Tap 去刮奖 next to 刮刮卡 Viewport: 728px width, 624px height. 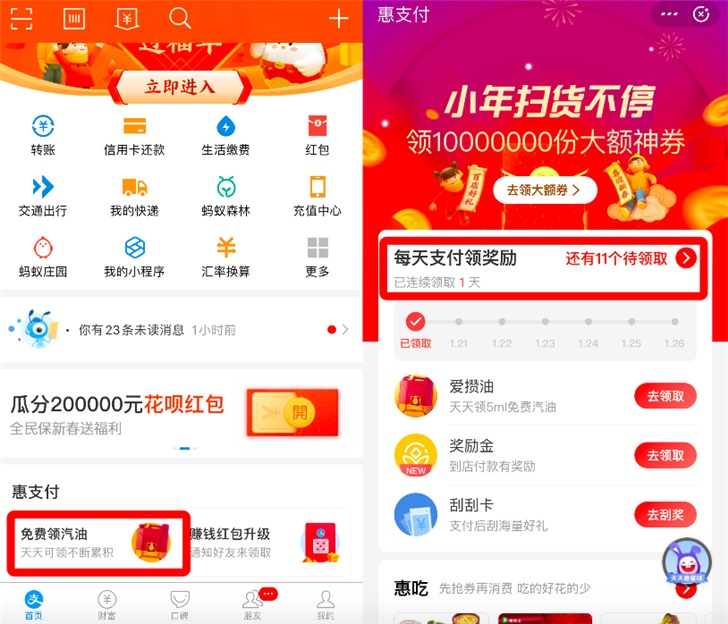(665, 515)
